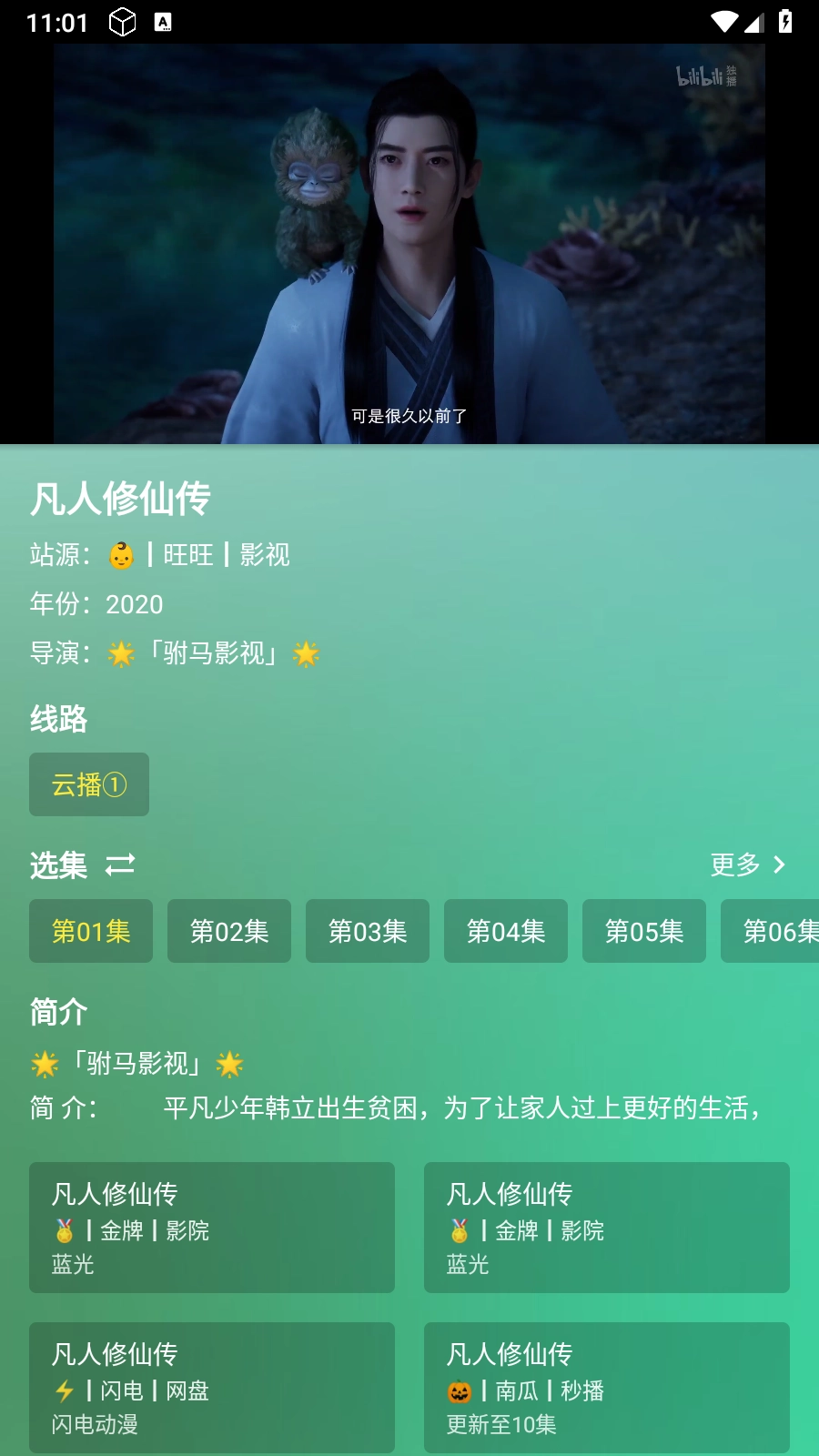The width and height of the screenshot is (819, 1456).
Task: Switch to episode 第02集
Action: (x=229, y=931)
